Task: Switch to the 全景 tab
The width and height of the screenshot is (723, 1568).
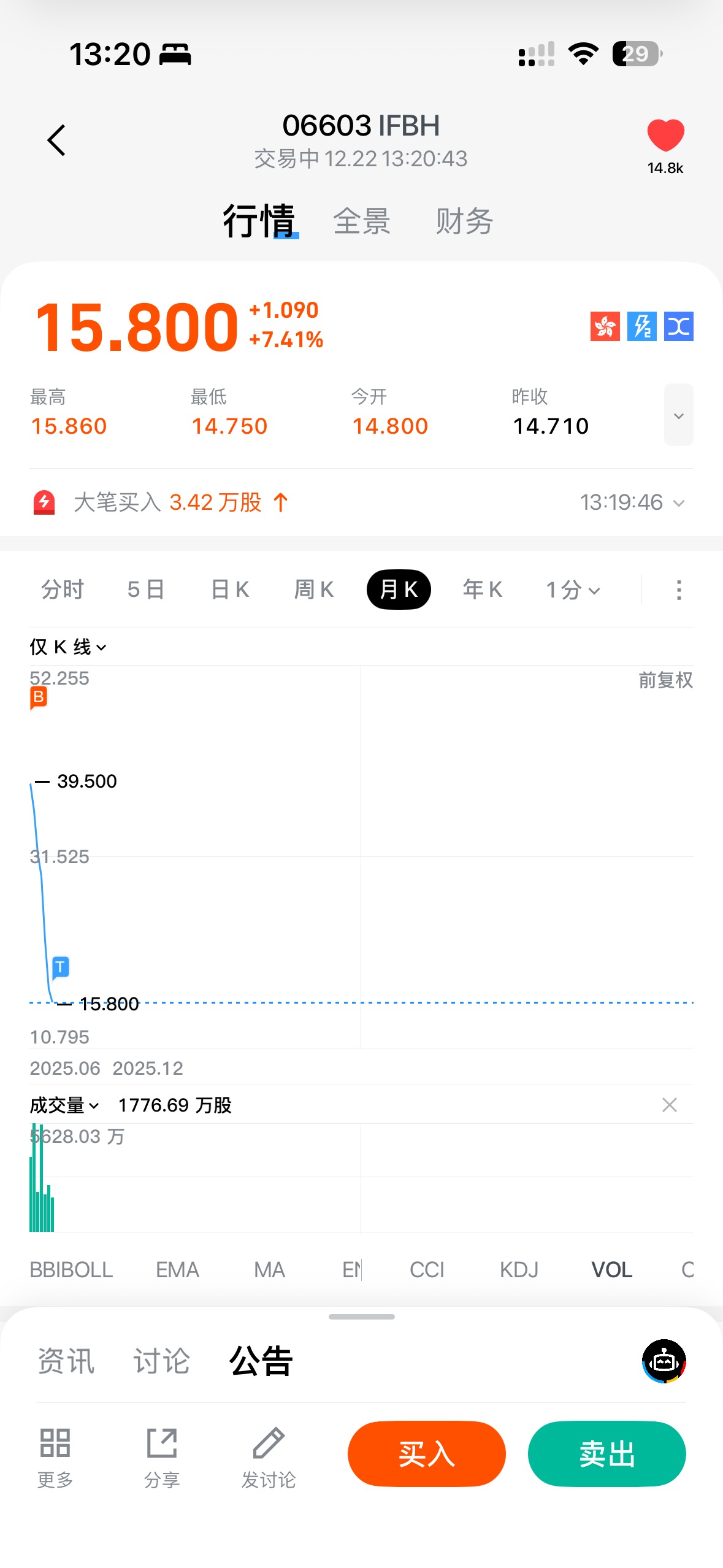Action: click(x=362, y=221)
